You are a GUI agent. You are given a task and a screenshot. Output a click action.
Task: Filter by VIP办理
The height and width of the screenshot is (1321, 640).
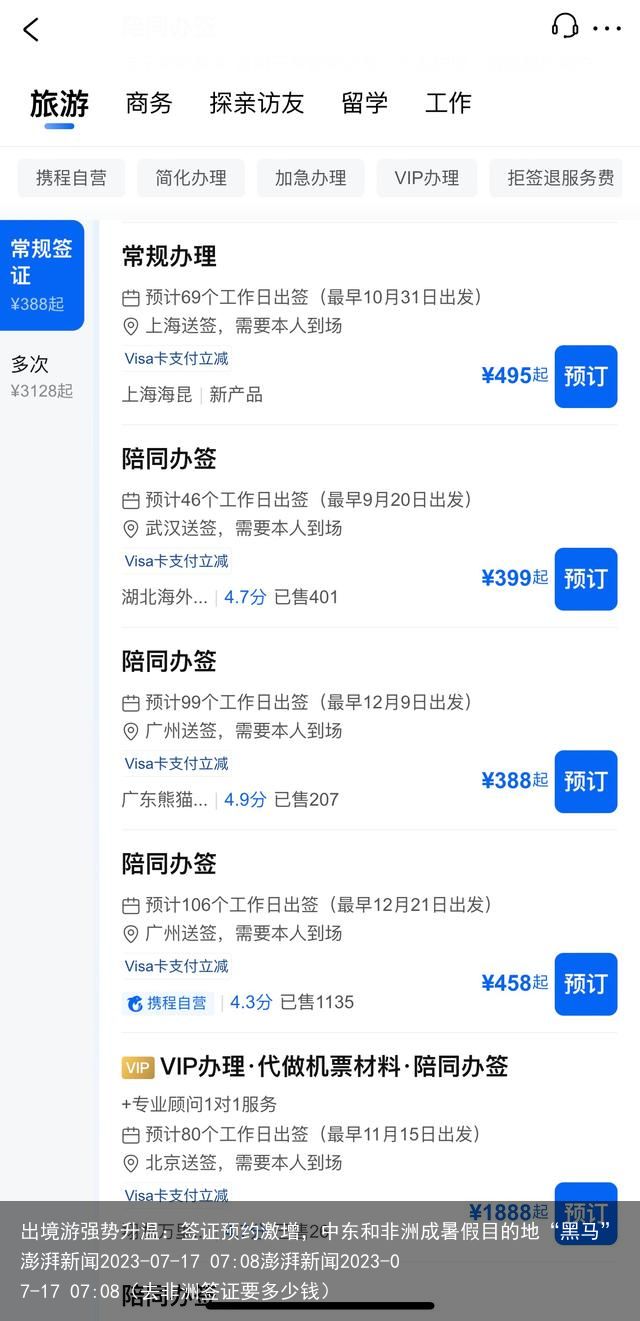pos(427,178)
